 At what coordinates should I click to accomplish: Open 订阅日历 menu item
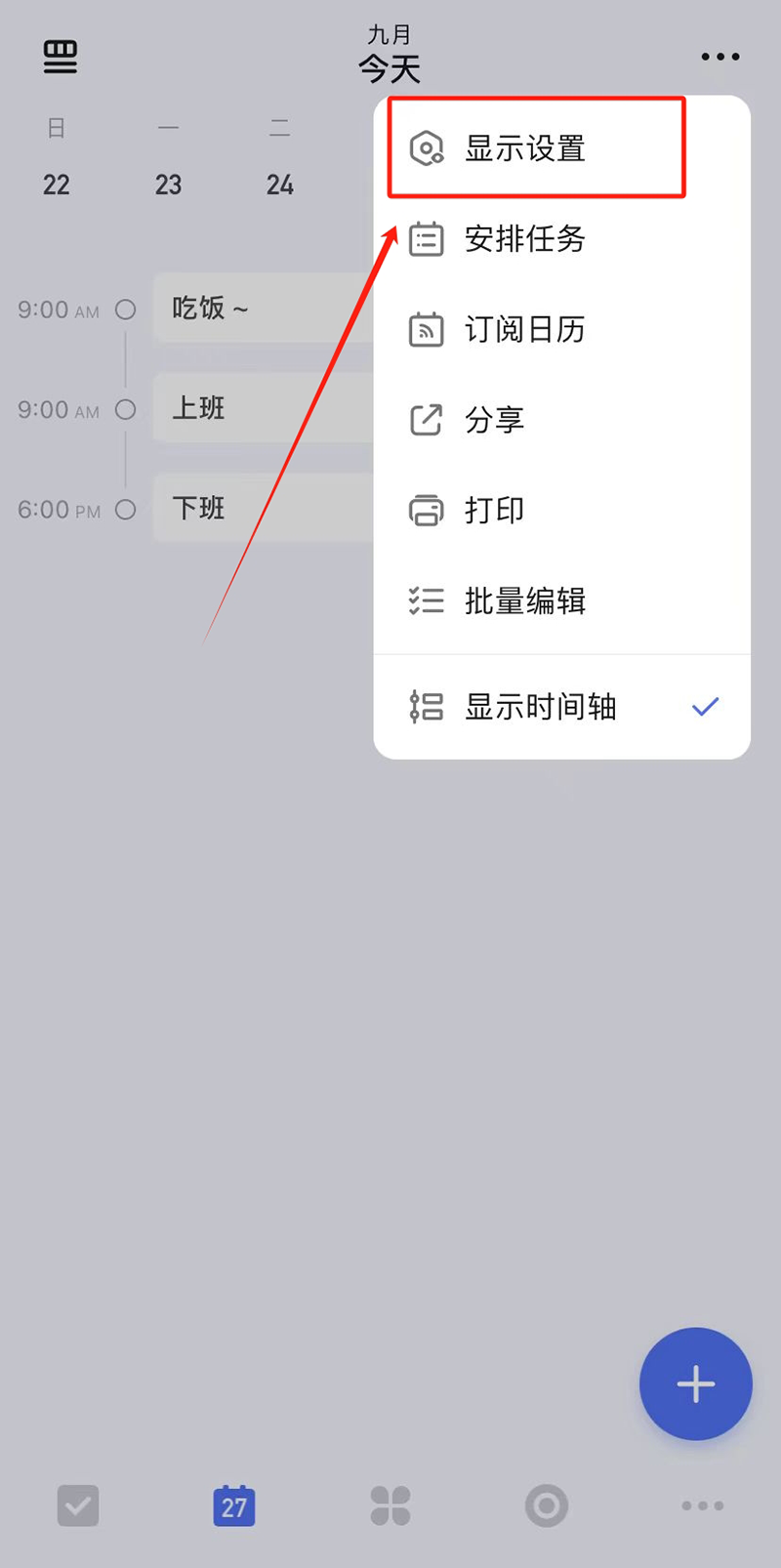pyautogui.click(x=562, y=330)
